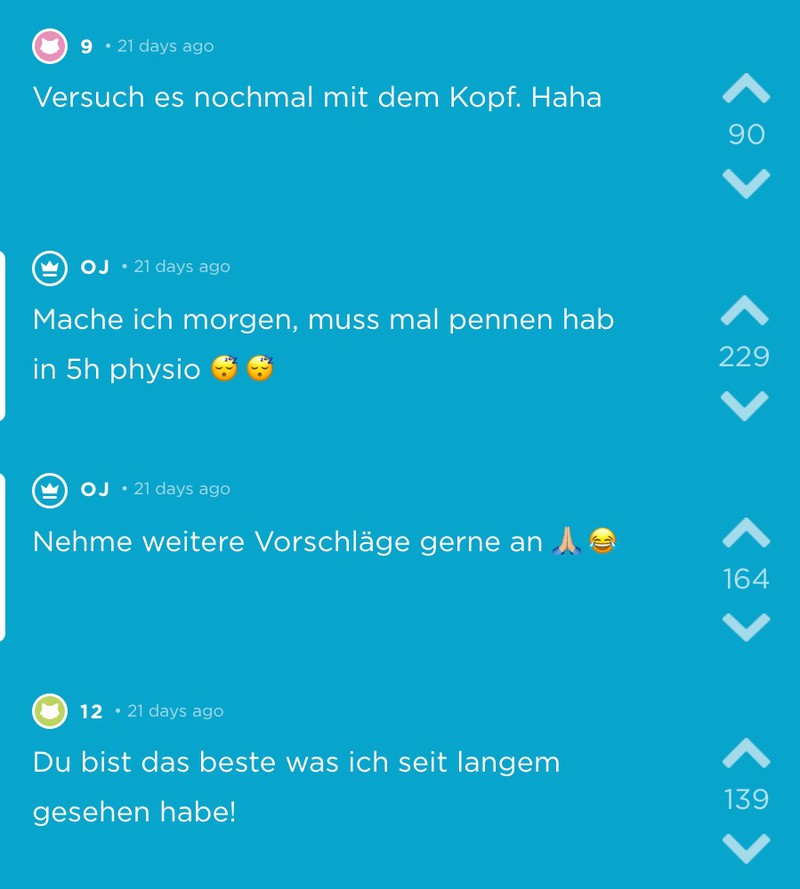Select the comment text 'Du bist das beste was ich seit langem gesehen habe!'
This screenshot has height=889, width=800.
[297, 785]
